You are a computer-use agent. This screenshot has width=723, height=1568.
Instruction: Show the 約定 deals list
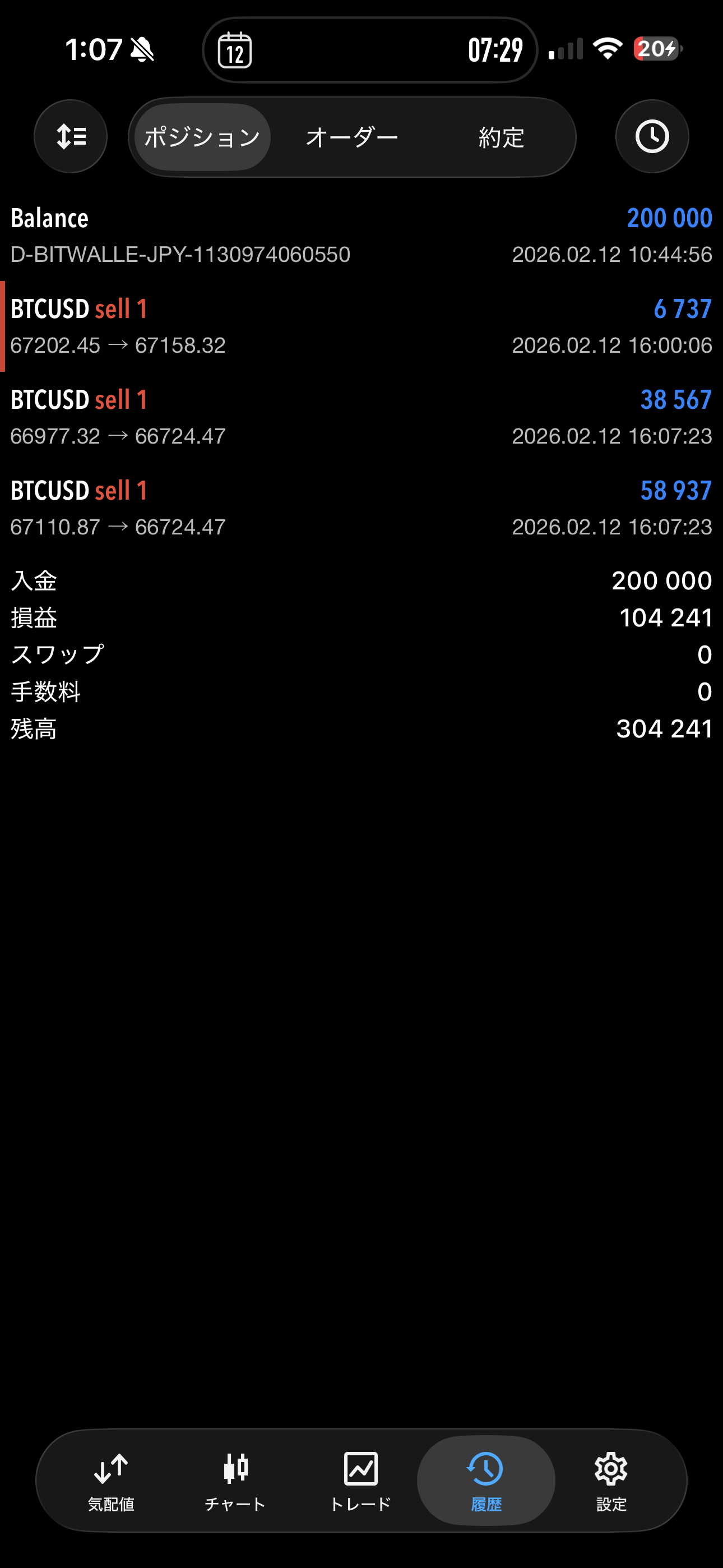click(501, 137)
